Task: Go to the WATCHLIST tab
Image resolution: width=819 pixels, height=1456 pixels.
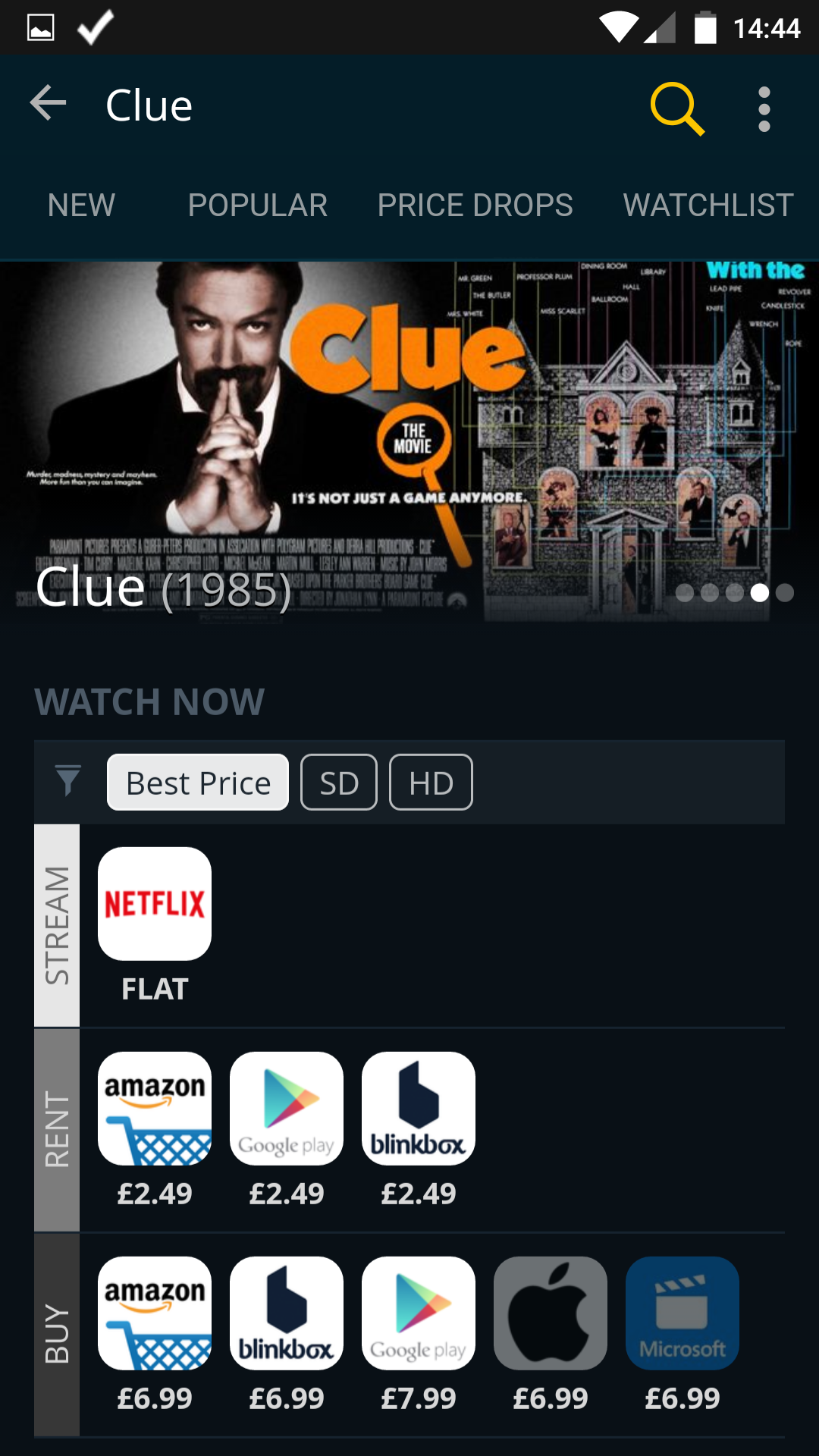Action: pos(708,205)
